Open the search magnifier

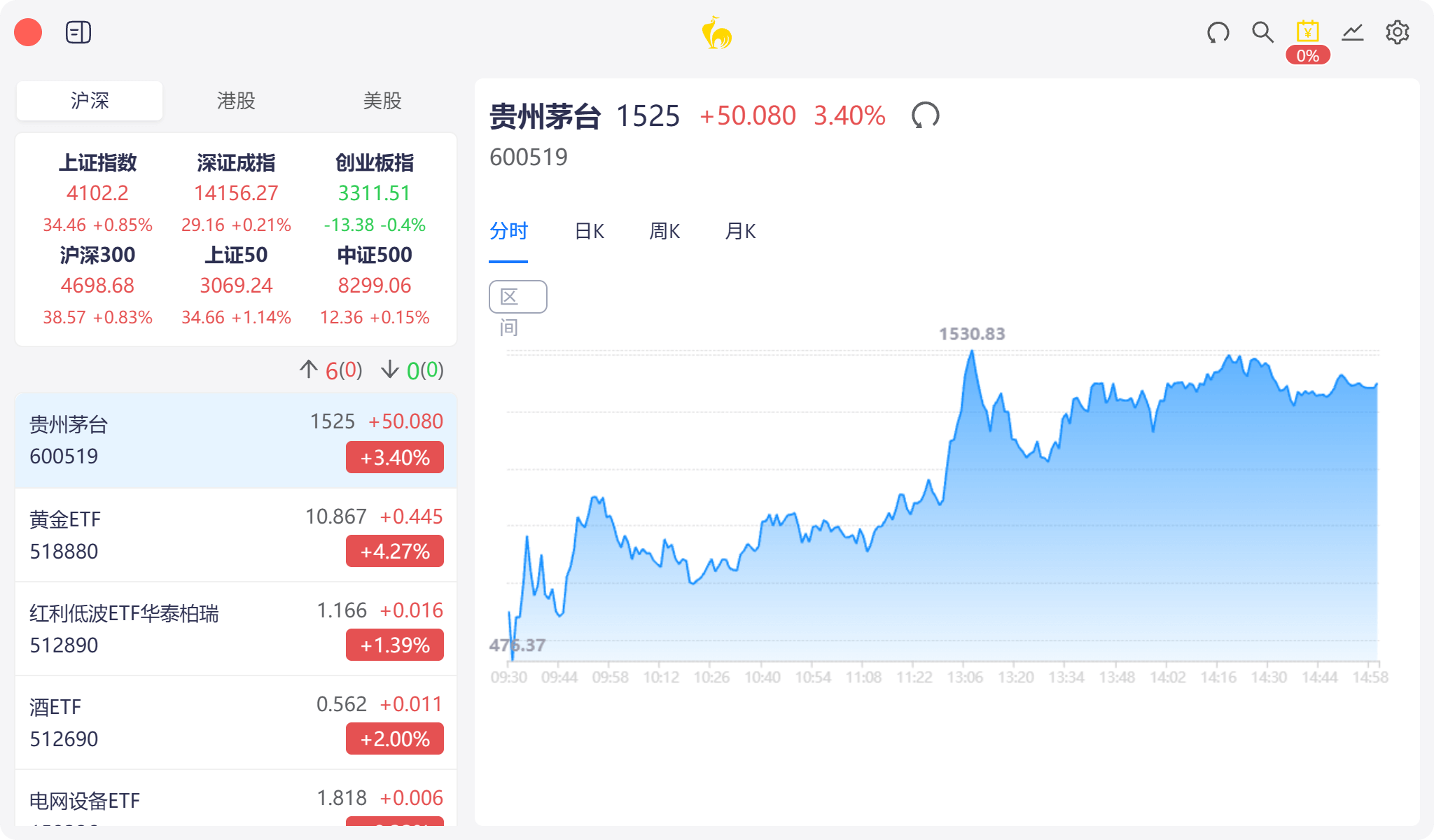click(1262, 32)
